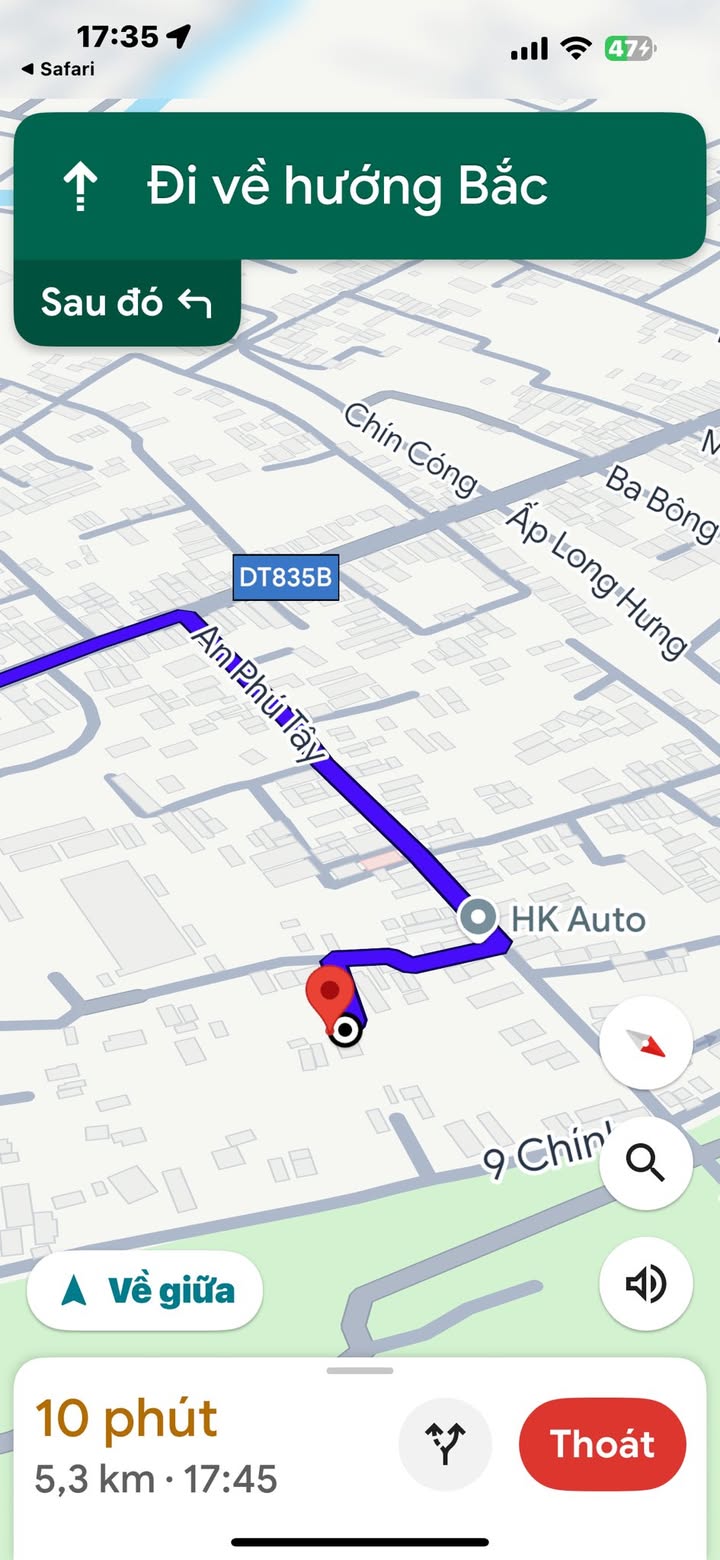
Task: Tap the compass to reorient the map
Action: 646,1043
